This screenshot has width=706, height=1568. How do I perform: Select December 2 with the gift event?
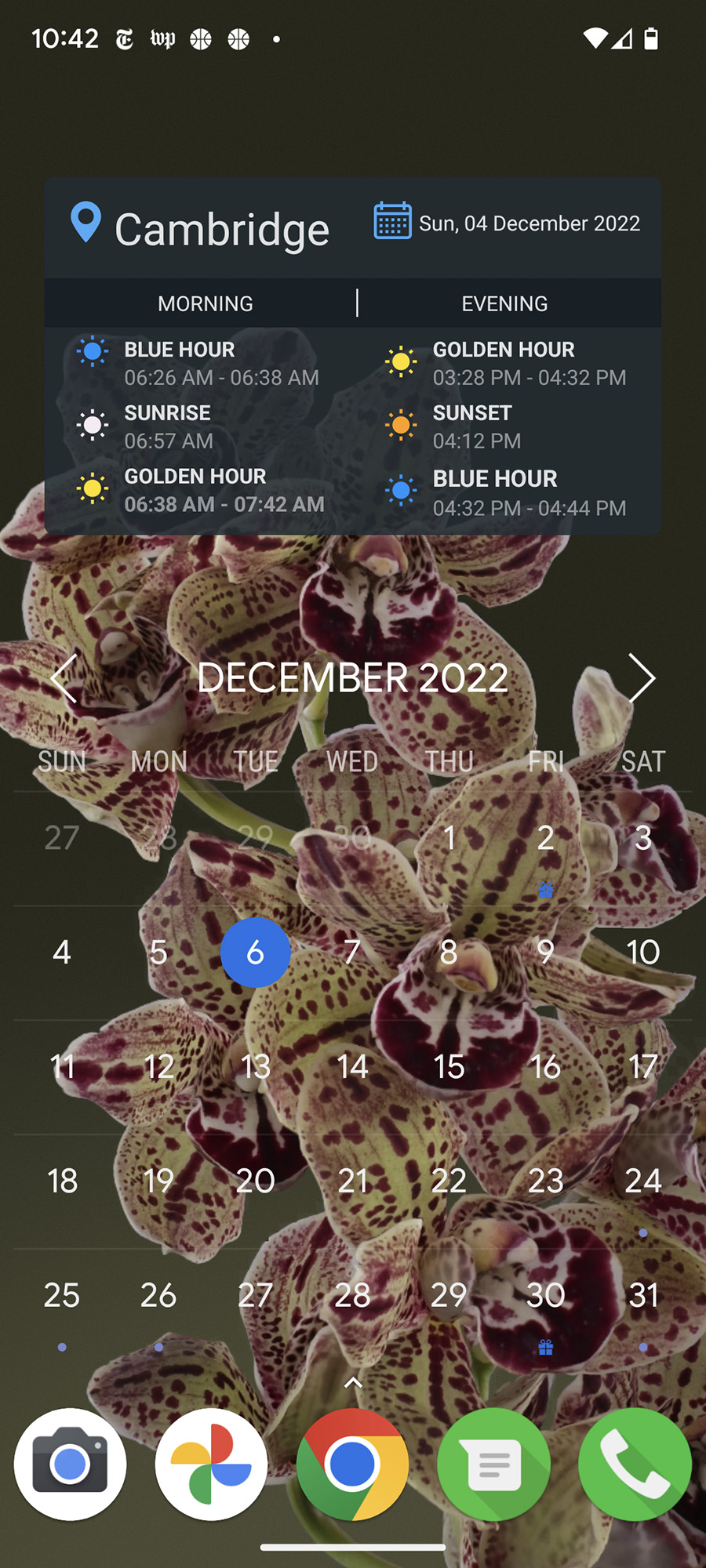pyautogui.click(x=546, y=839)
